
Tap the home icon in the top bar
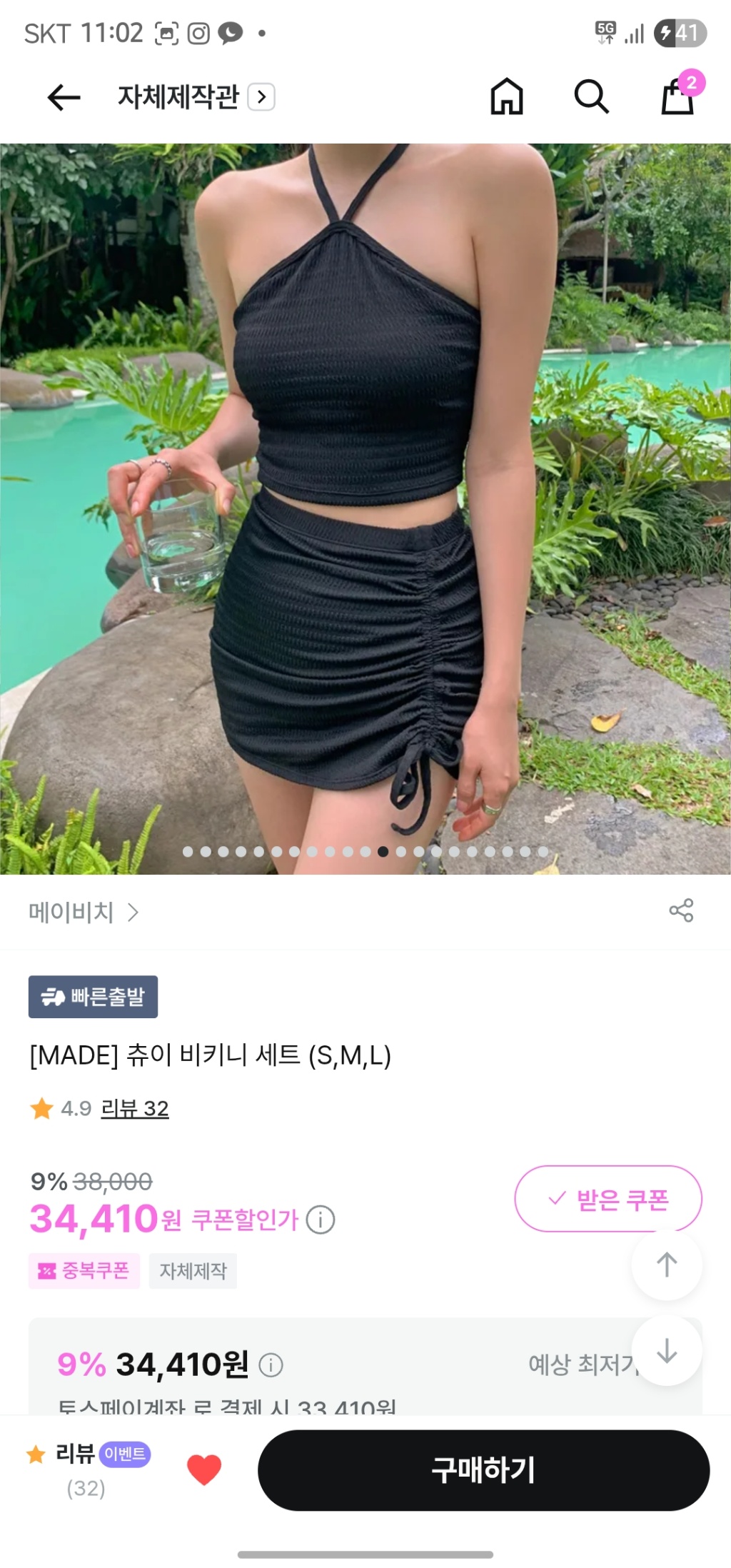tap(508, 100)
